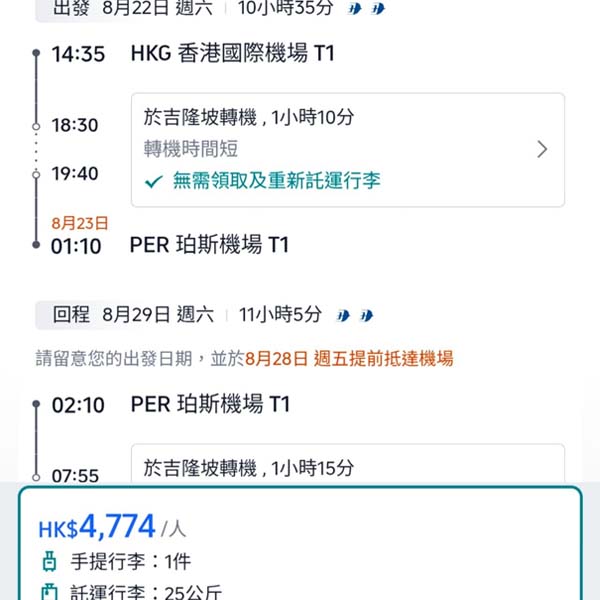600x600 pixels.
Task: Open the Kuala Lumpur 1小時10分 transfer details
Action: pos(347,150)
